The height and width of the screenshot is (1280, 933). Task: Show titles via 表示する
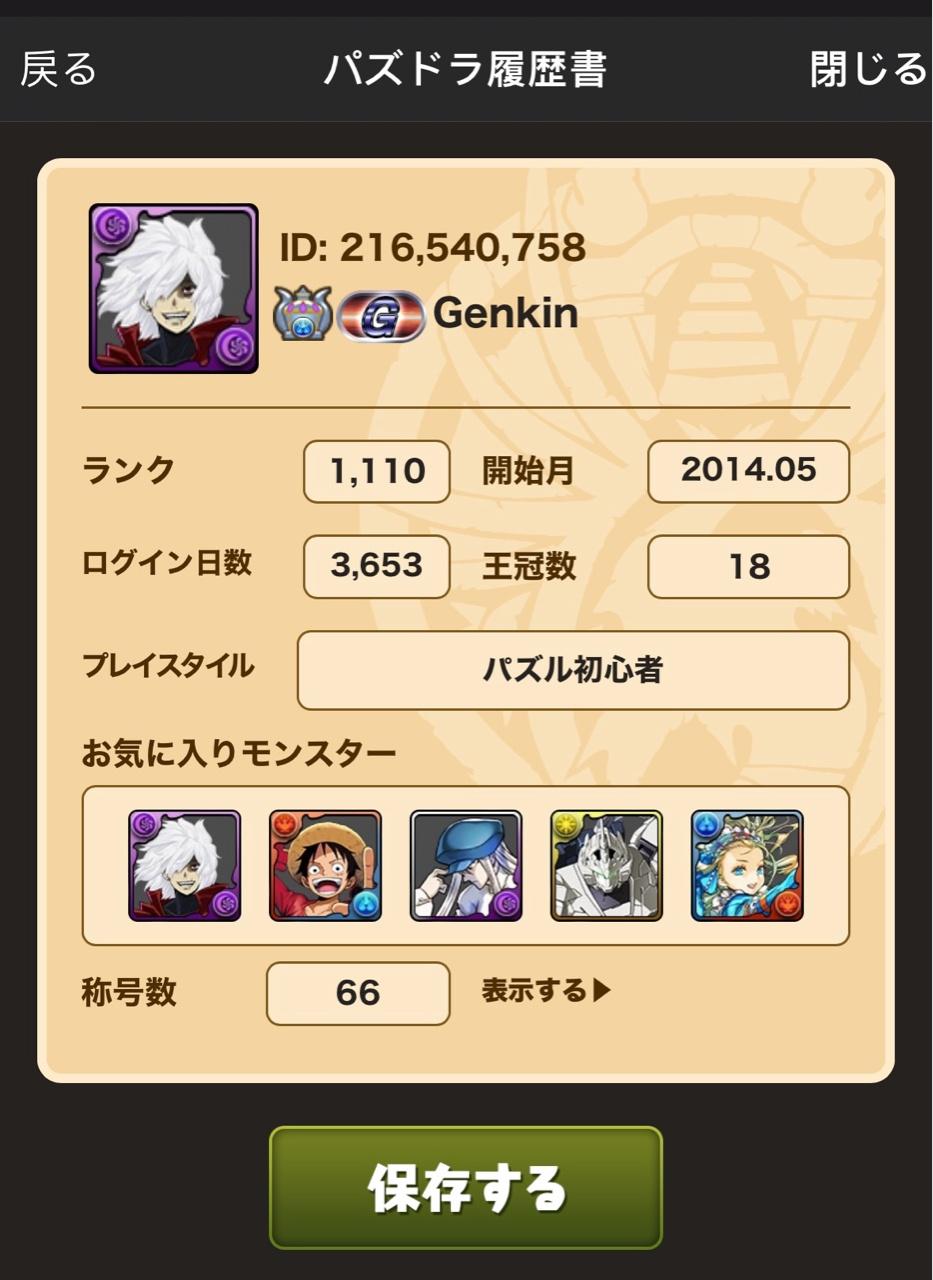click(546, 991)
